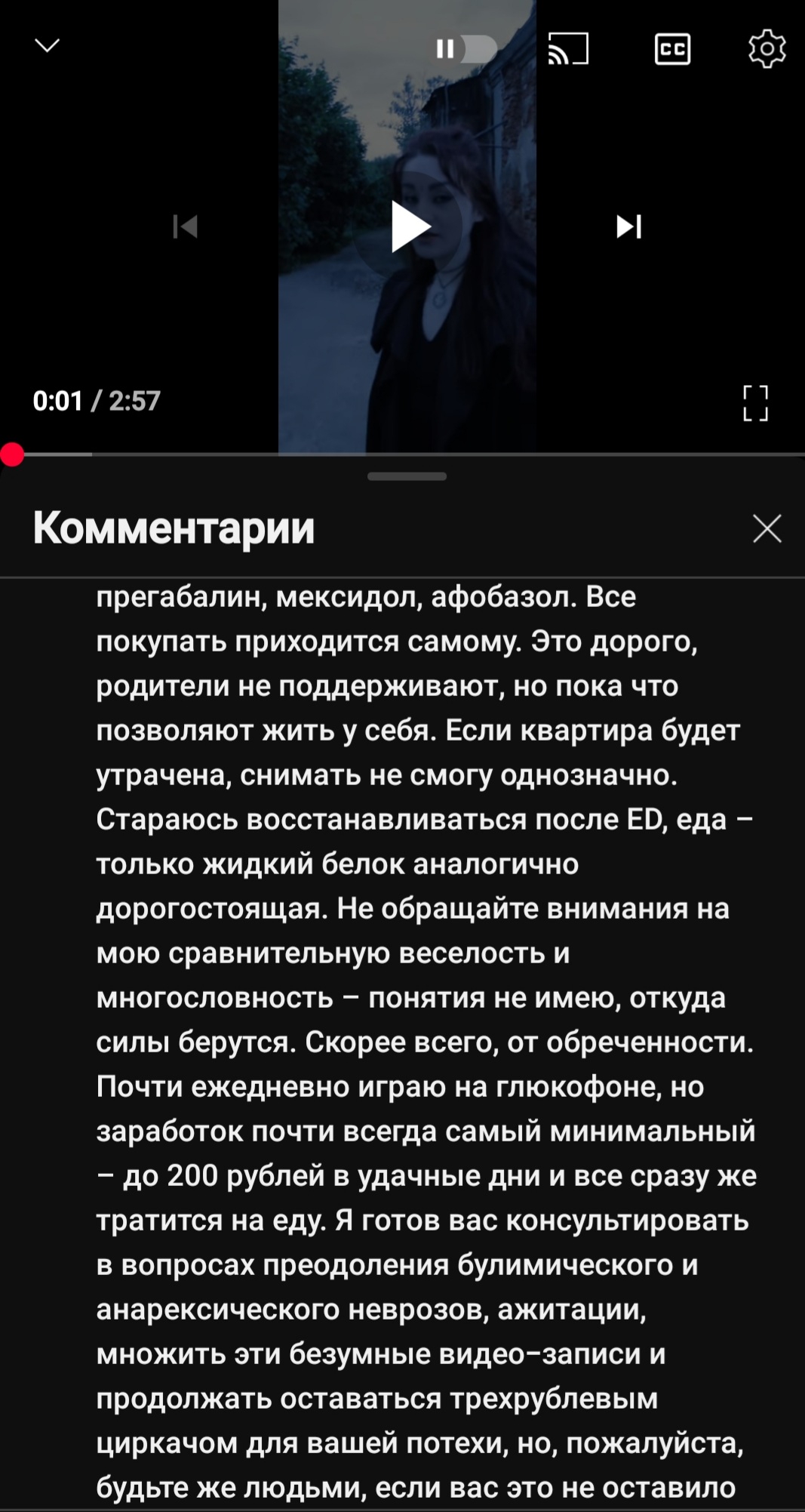
Task: Enter fullscreen mode
Action: click(754, 402)
